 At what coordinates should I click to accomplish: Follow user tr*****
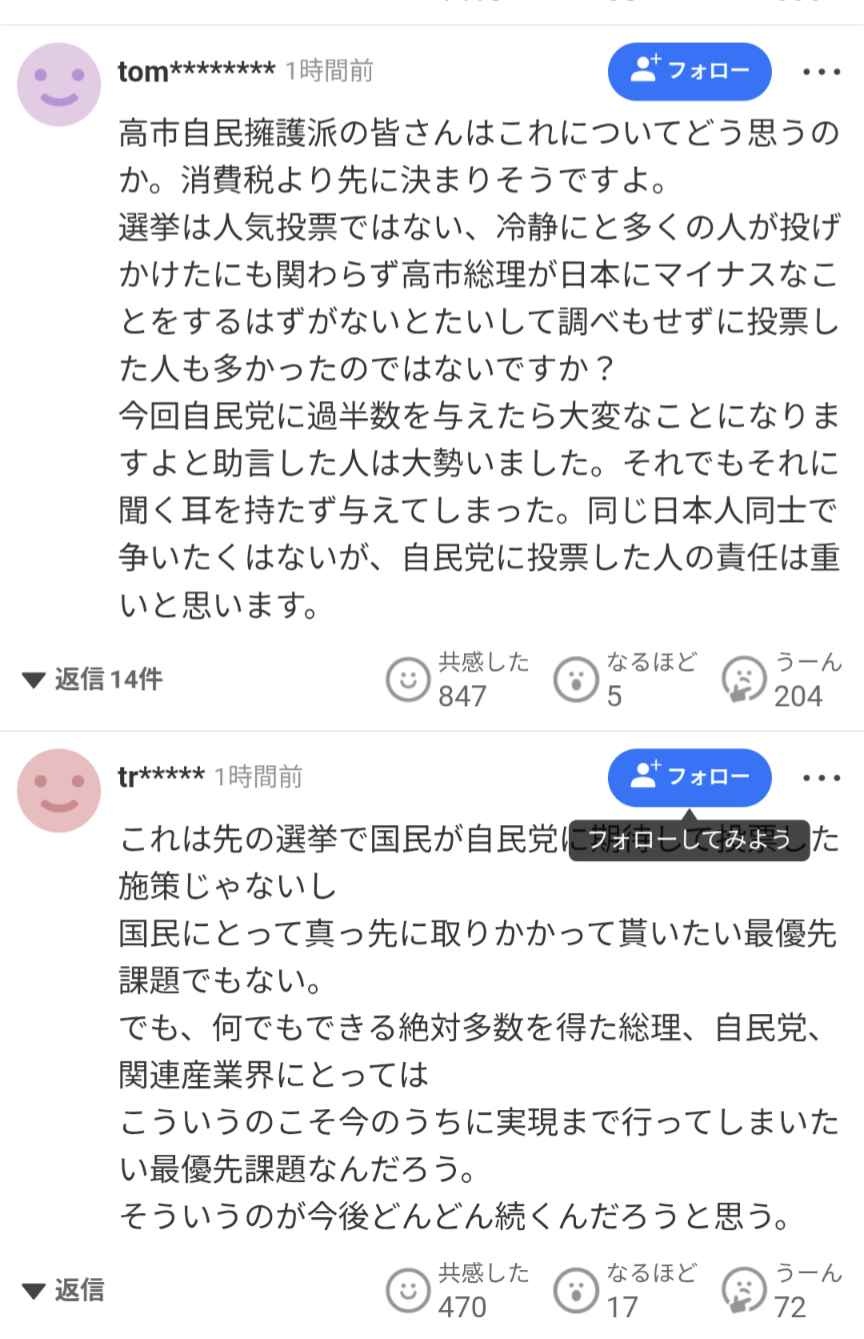(690, 777)
